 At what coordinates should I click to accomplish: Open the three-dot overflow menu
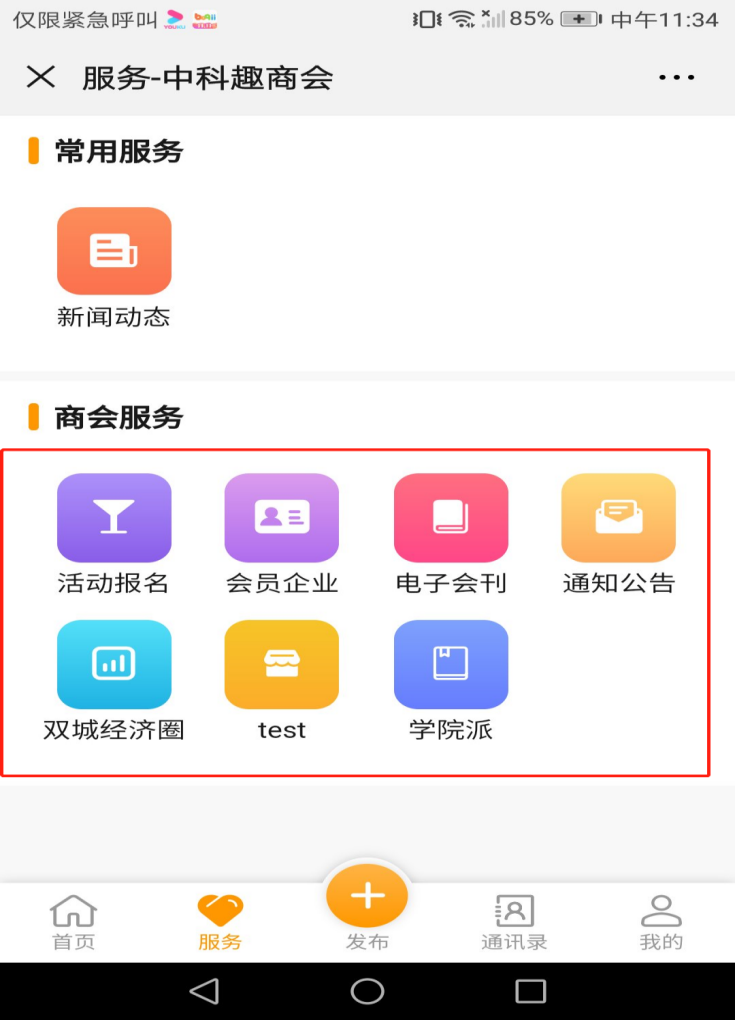(x=676, y=77)
